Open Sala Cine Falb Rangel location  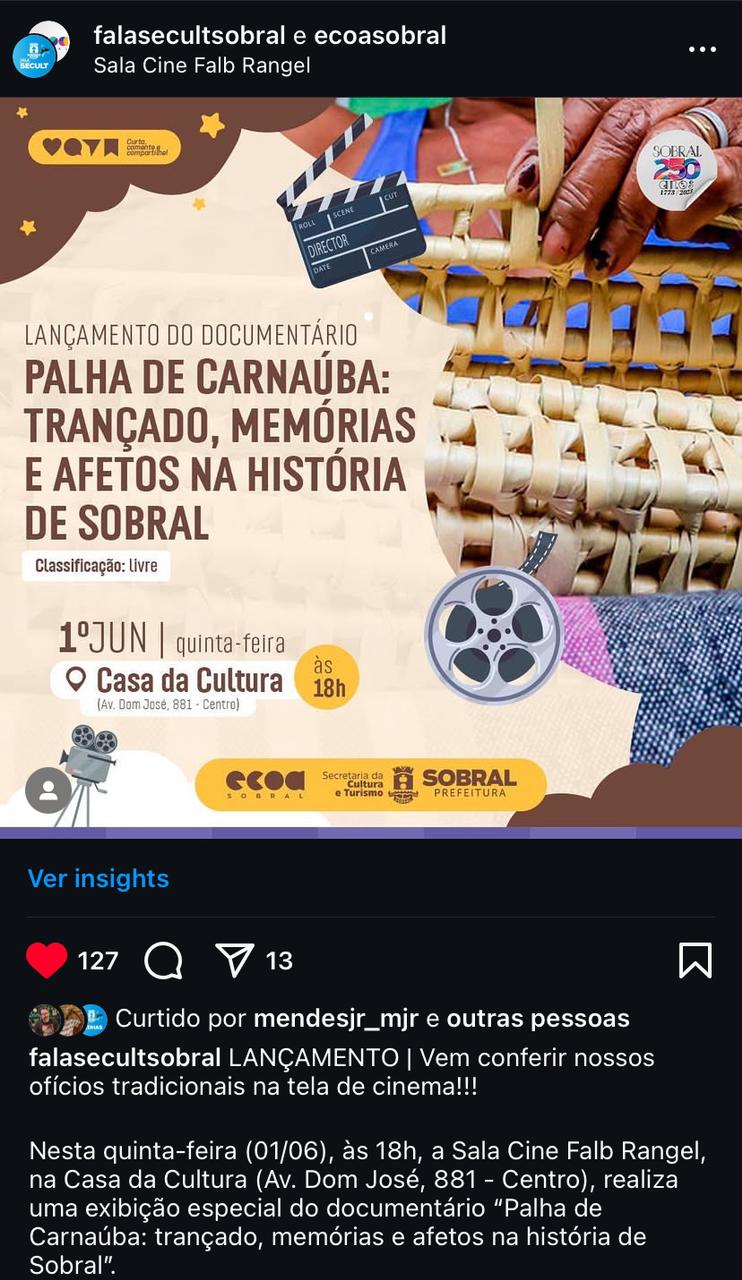[x=201, y=66]
